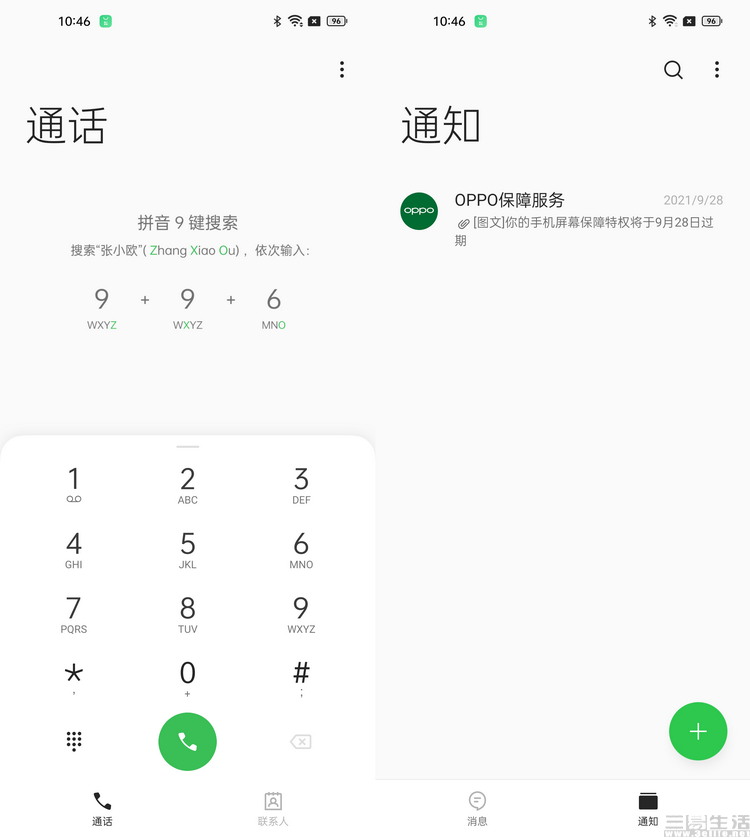The image size is (750, 838).
Task: Place a call with the green phone button
Action: pyautogui.click(x=187, y=741)
